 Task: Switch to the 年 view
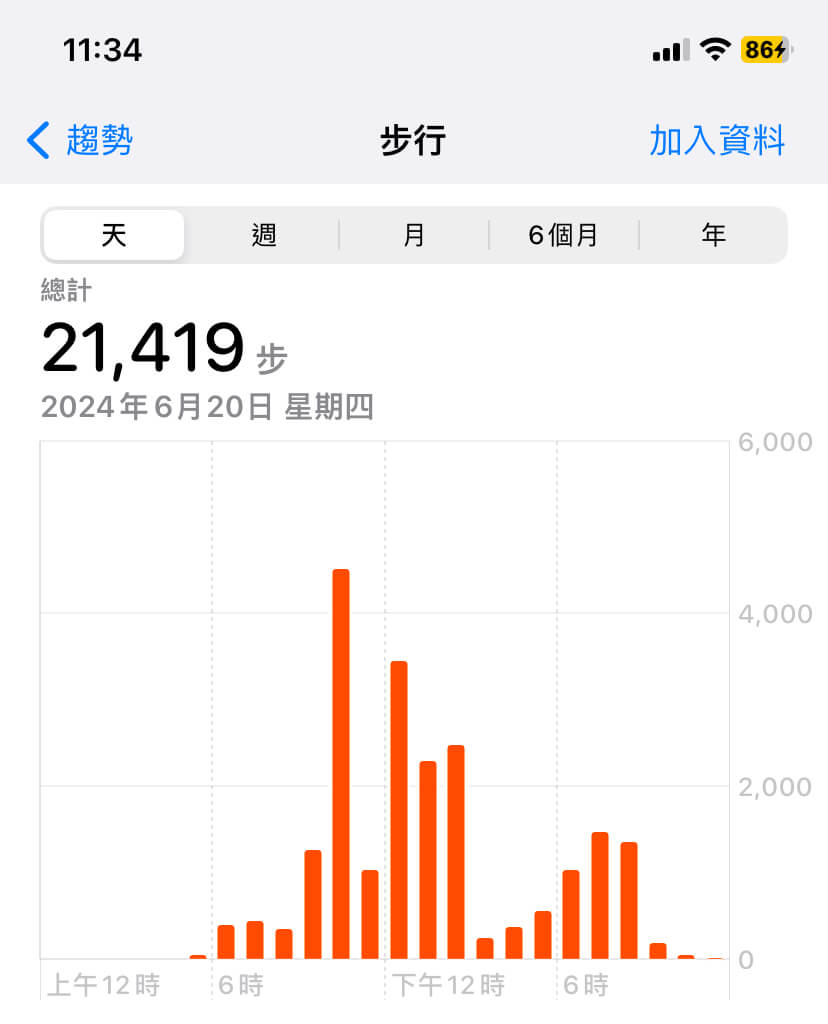tap(713, 235)
